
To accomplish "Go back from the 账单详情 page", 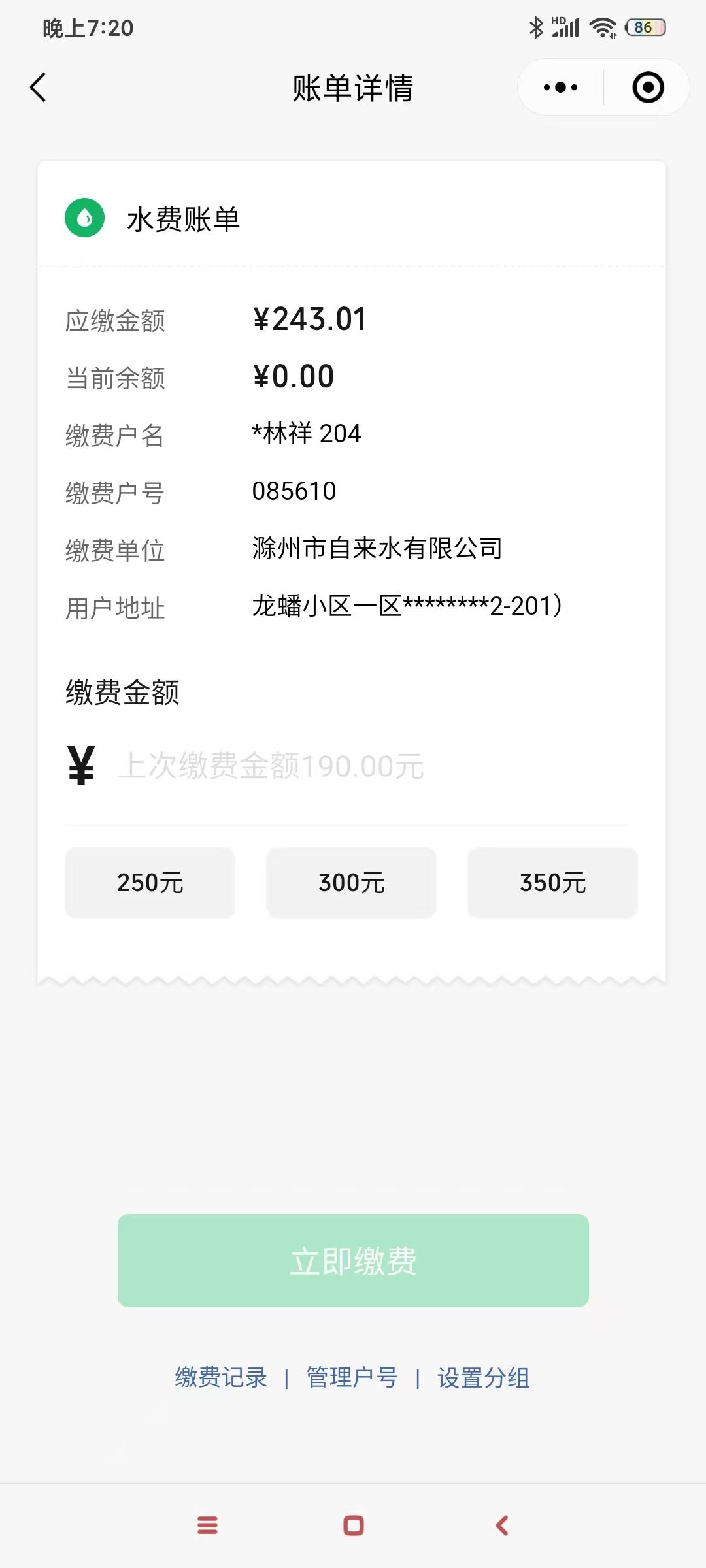I will pyautogui.click(x=39, y=88).
